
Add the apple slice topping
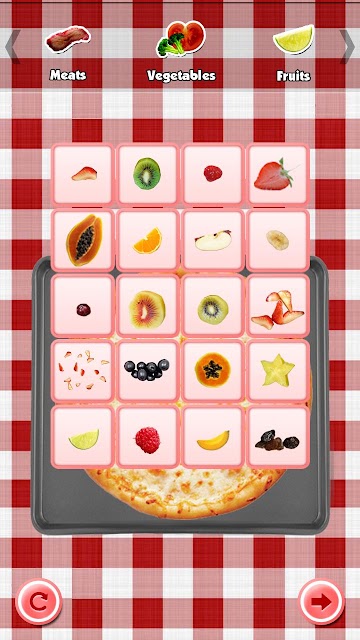213,240
